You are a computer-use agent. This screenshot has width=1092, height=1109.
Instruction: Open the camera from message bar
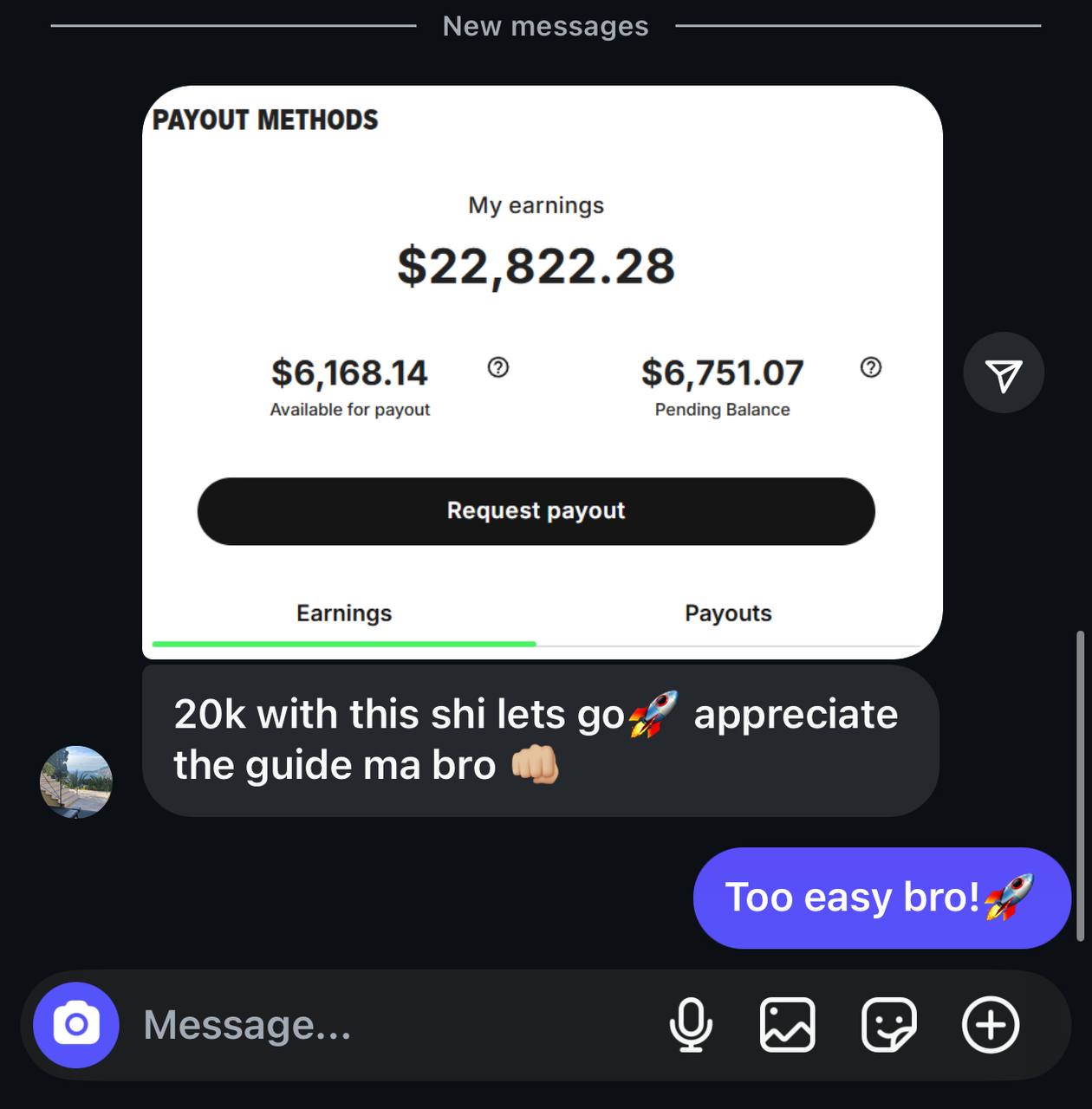coord(76,1025)
